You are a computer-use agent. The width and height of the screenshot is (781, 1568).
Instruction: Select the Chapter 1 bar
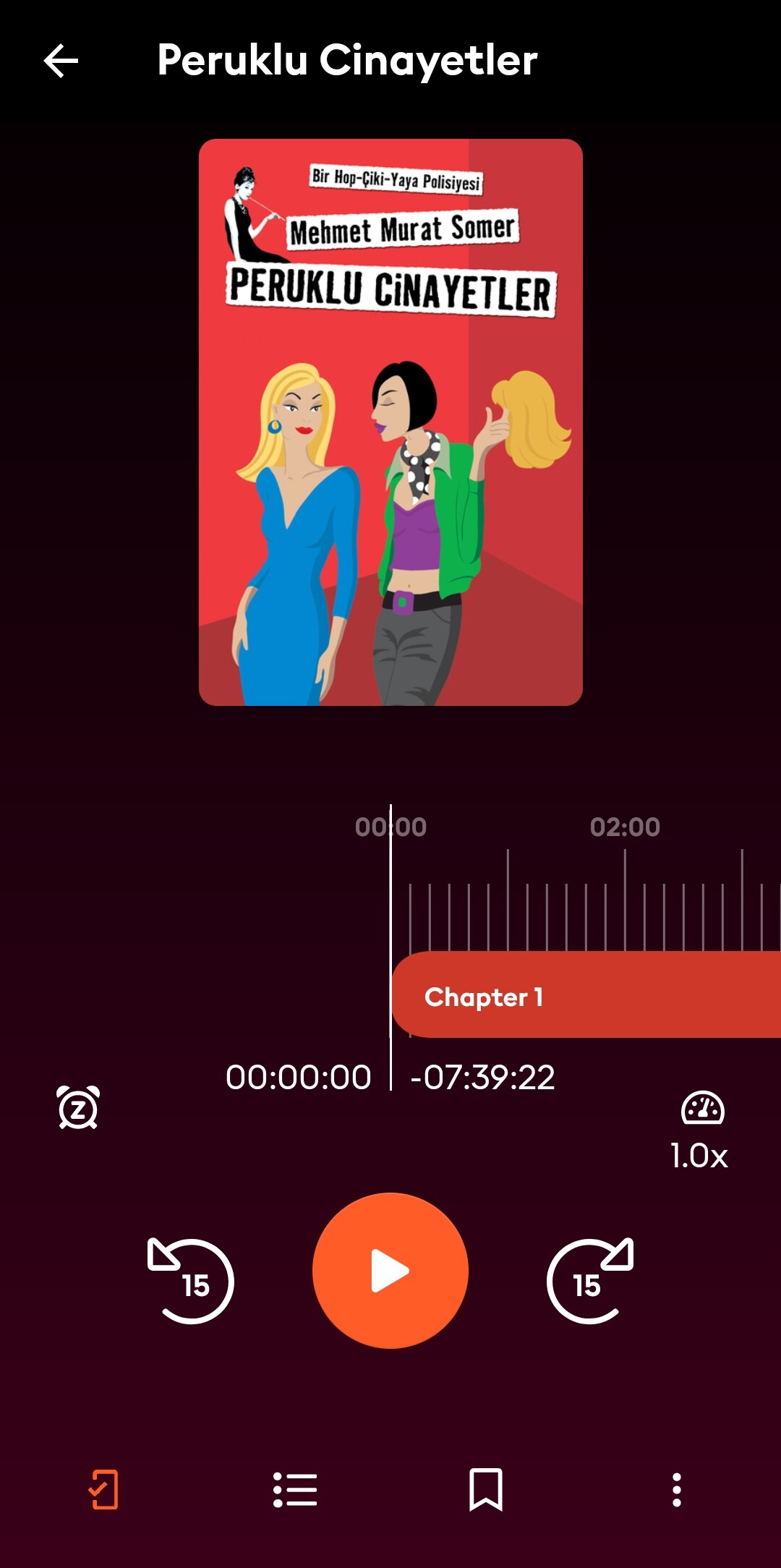(x=586, y=995)
